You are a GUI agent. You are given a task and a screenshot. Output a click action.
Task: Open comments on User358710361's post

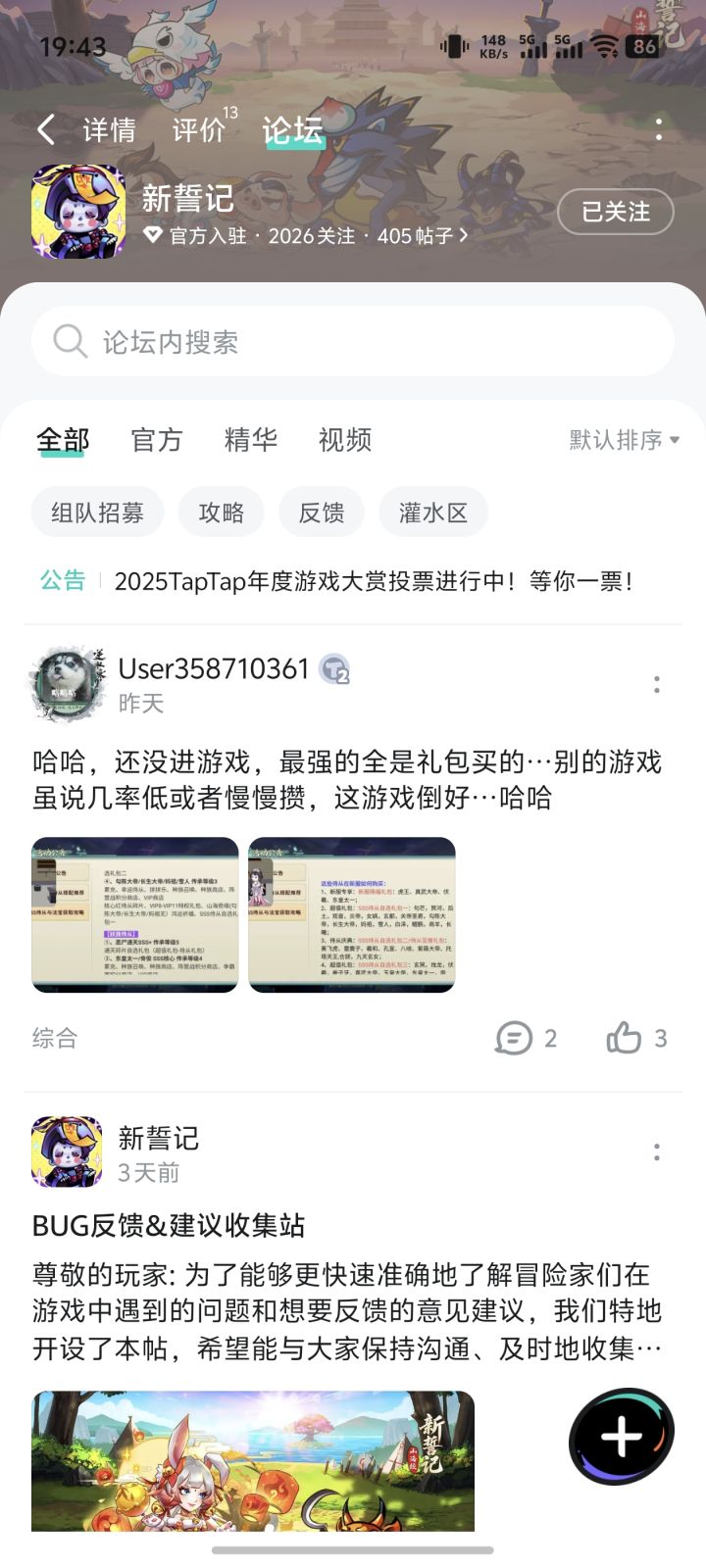click(527, 1038)
